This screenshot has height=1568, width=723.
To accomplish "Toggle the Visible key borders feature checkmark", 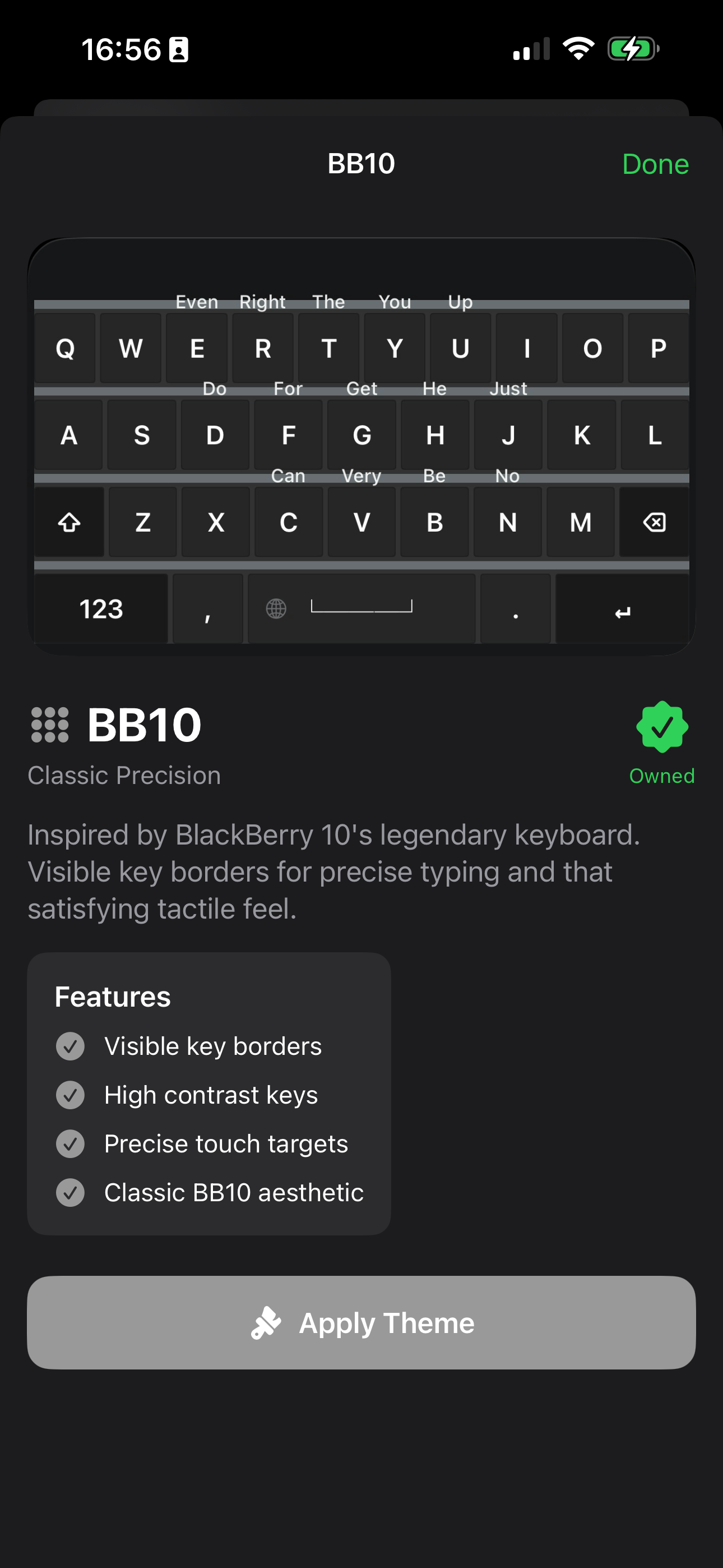I will coord(71,1046).
